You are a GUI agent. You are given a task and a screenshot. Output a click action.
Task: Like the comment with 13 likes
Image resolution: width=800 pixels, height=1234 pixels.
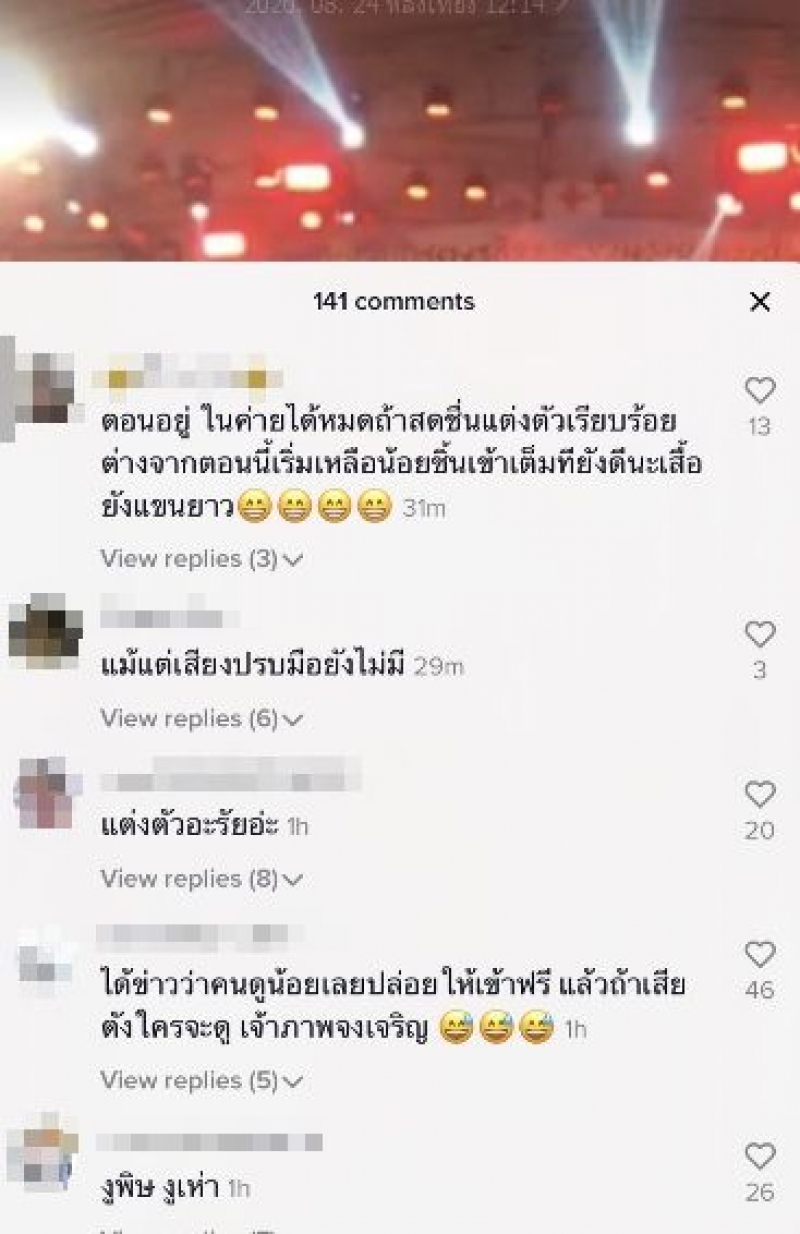760,390
